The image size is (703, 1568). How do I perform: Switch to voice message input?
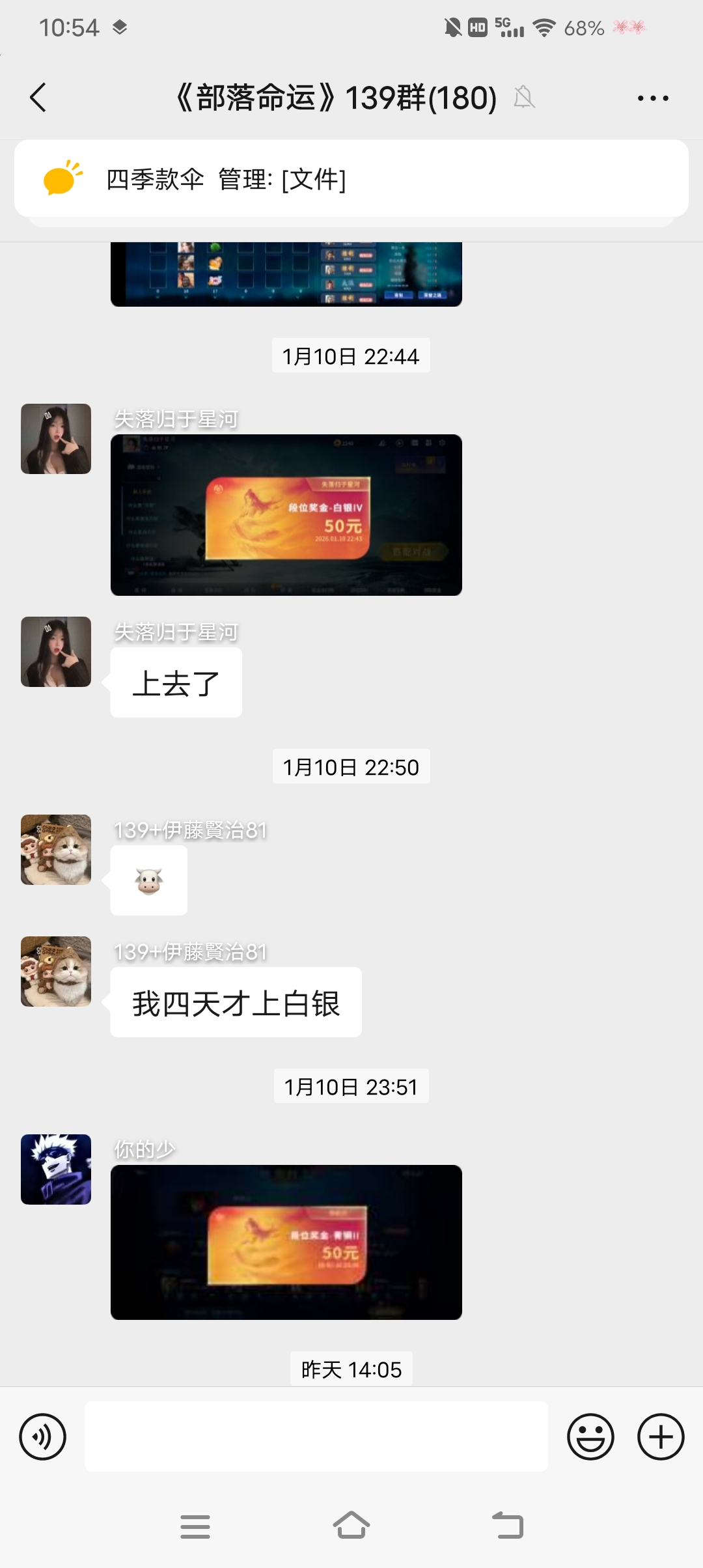(43, 1436)
